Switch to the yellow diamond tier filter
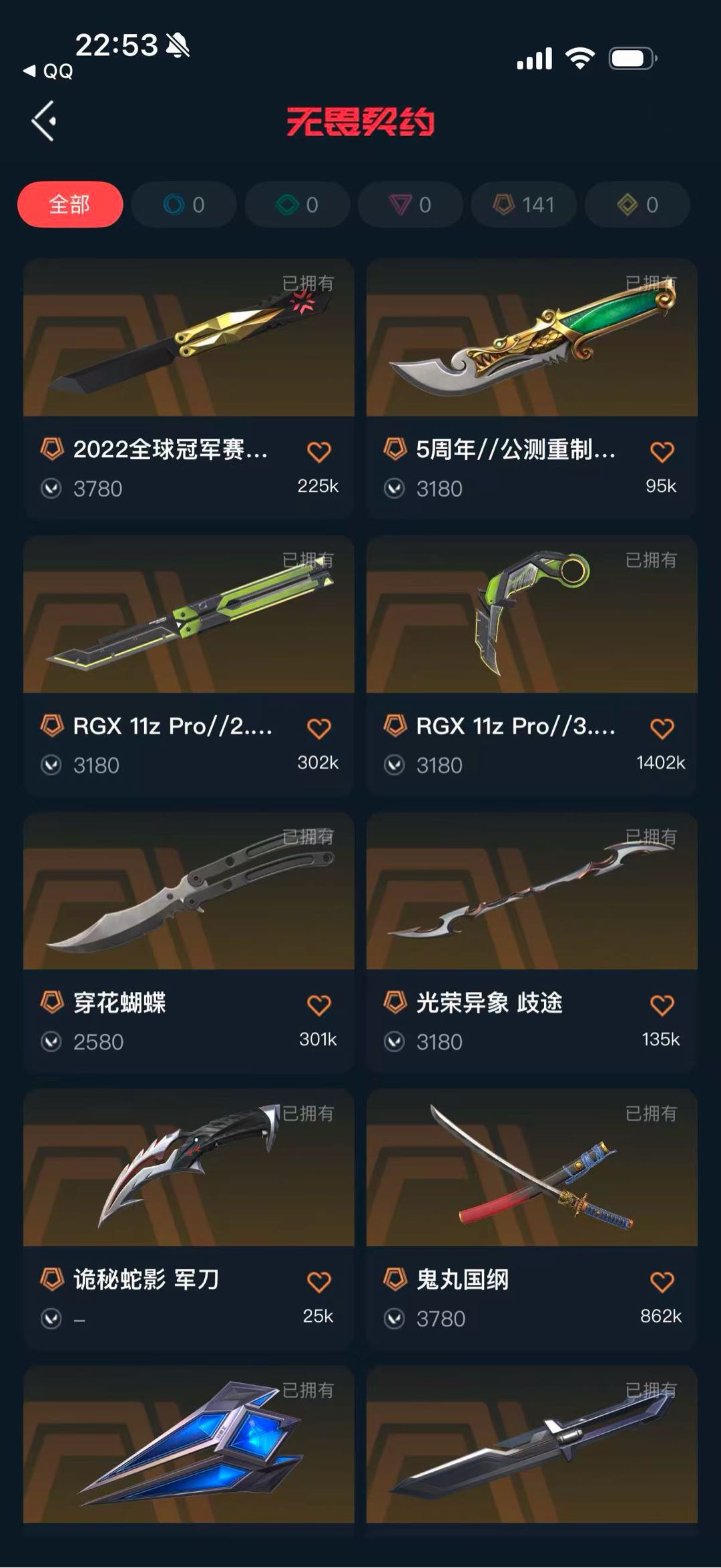Viewport: 721px width, 1568px height. coord(637,204)
